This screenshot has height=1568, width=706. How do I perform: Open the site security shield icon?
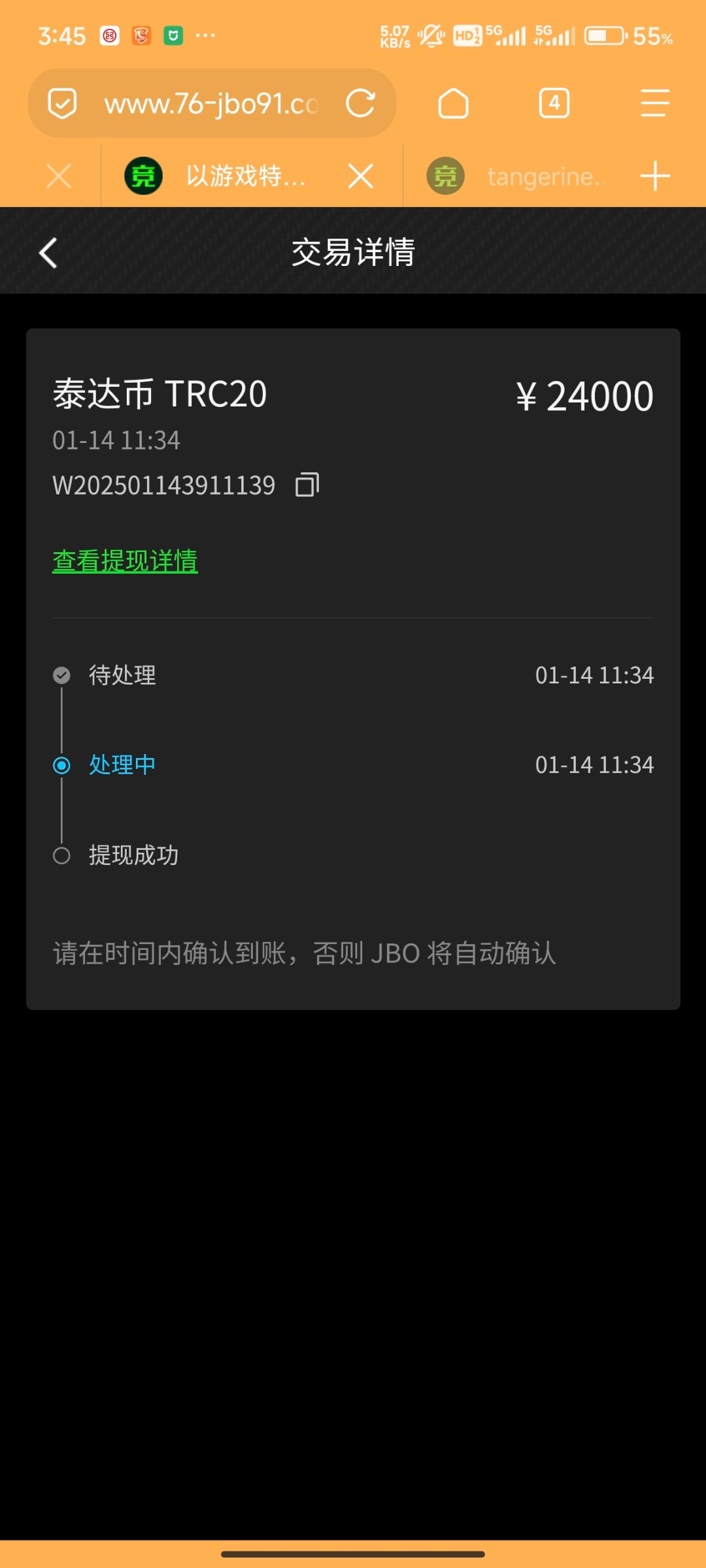pyautogui.click(x=63, y=103)
